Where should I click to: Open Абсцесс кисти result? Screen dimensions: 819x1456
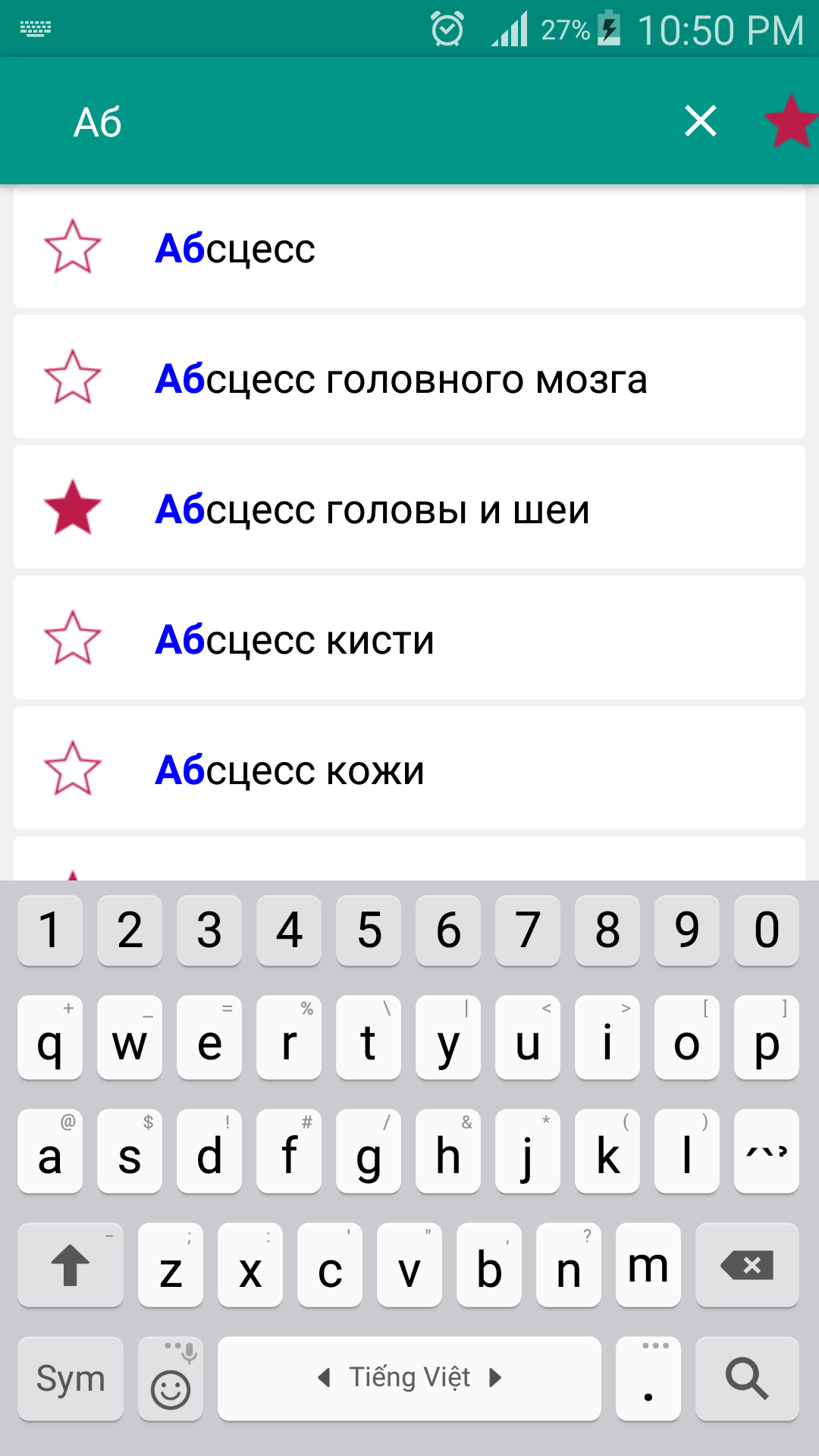coord(455,640)
